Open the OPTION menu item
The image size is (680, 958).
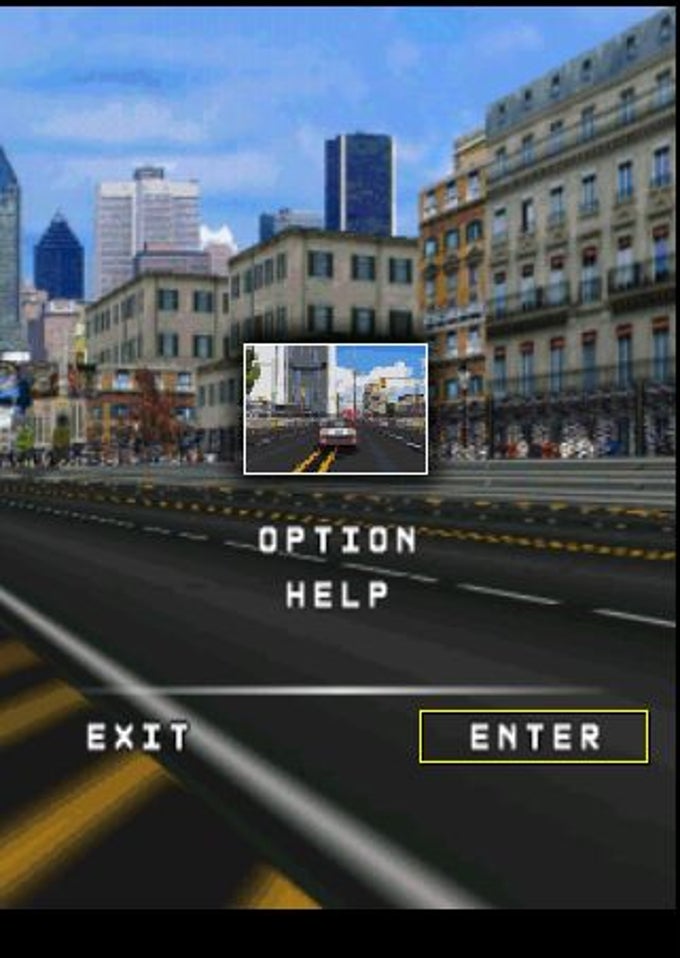click(337, 540)
